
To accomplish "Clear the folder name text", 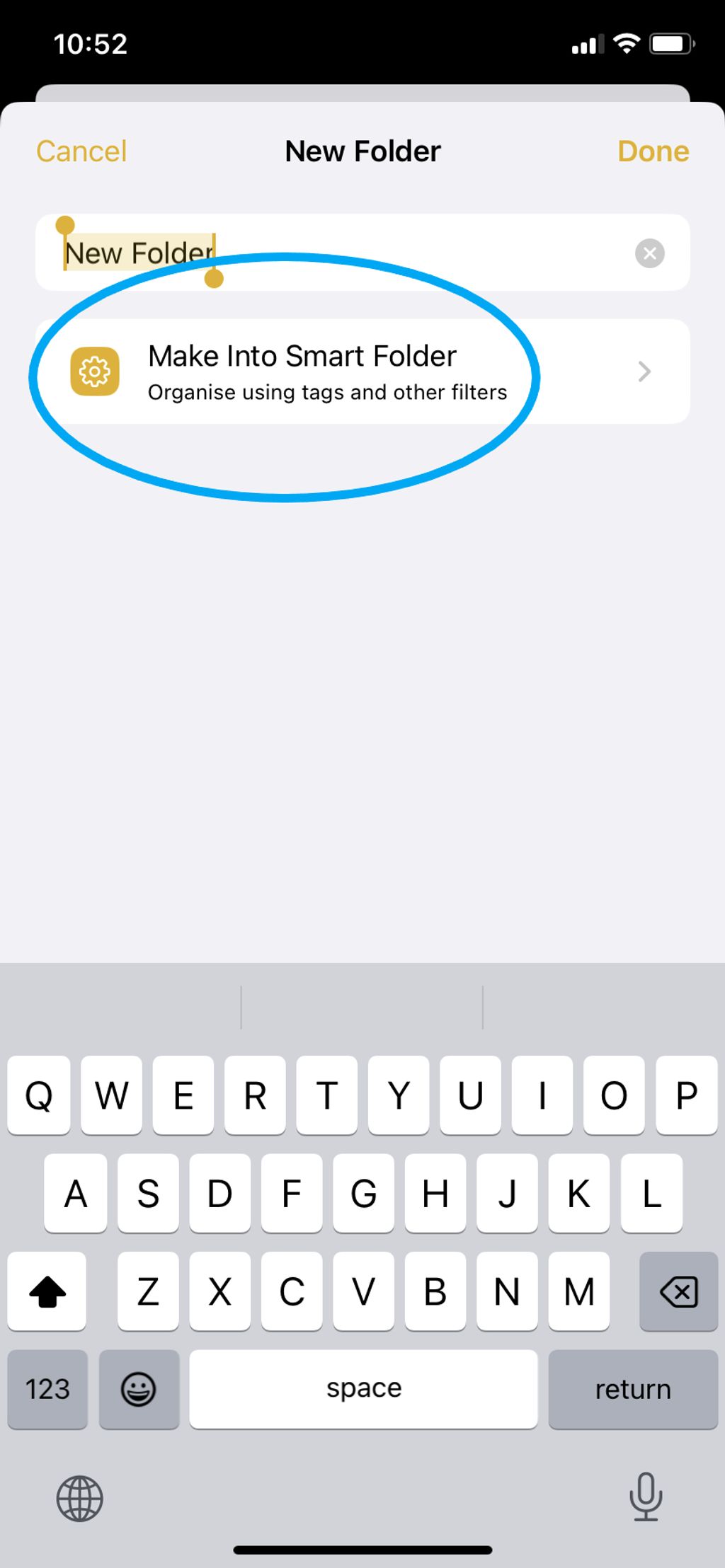I will (649, 253).
